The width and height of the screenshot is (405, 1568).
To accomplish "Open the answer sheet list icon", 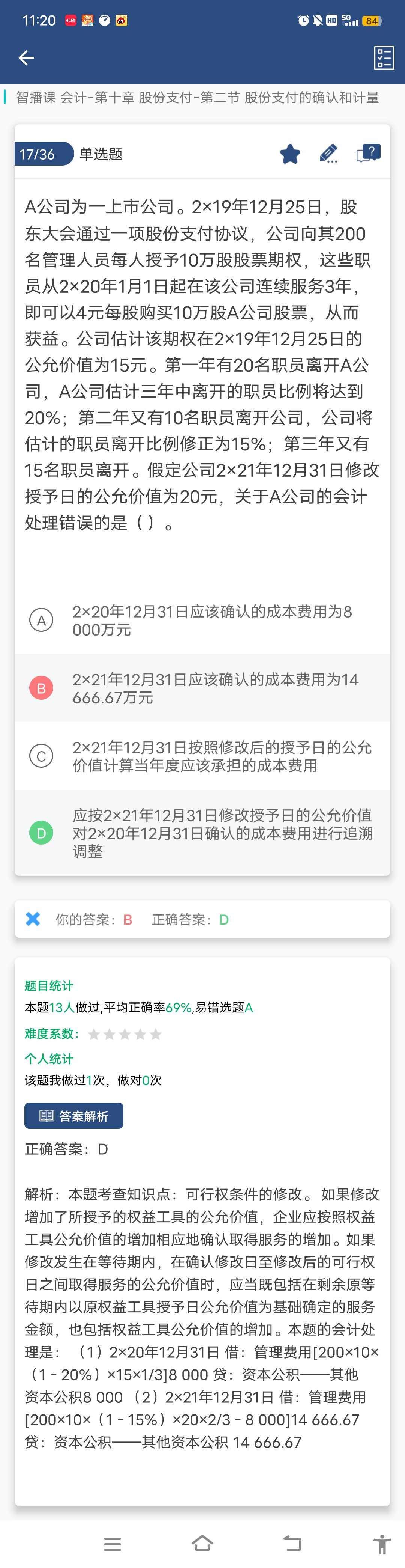I will [x=384, y=58].
